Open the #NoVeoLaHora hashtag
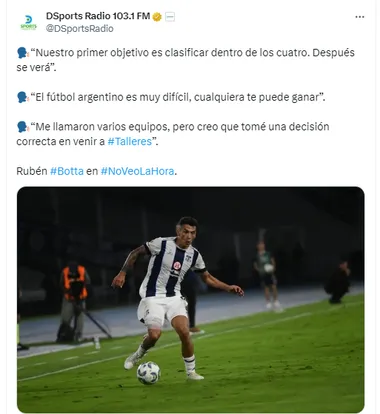Screen dimensions: 380x414 coord(137,171)
